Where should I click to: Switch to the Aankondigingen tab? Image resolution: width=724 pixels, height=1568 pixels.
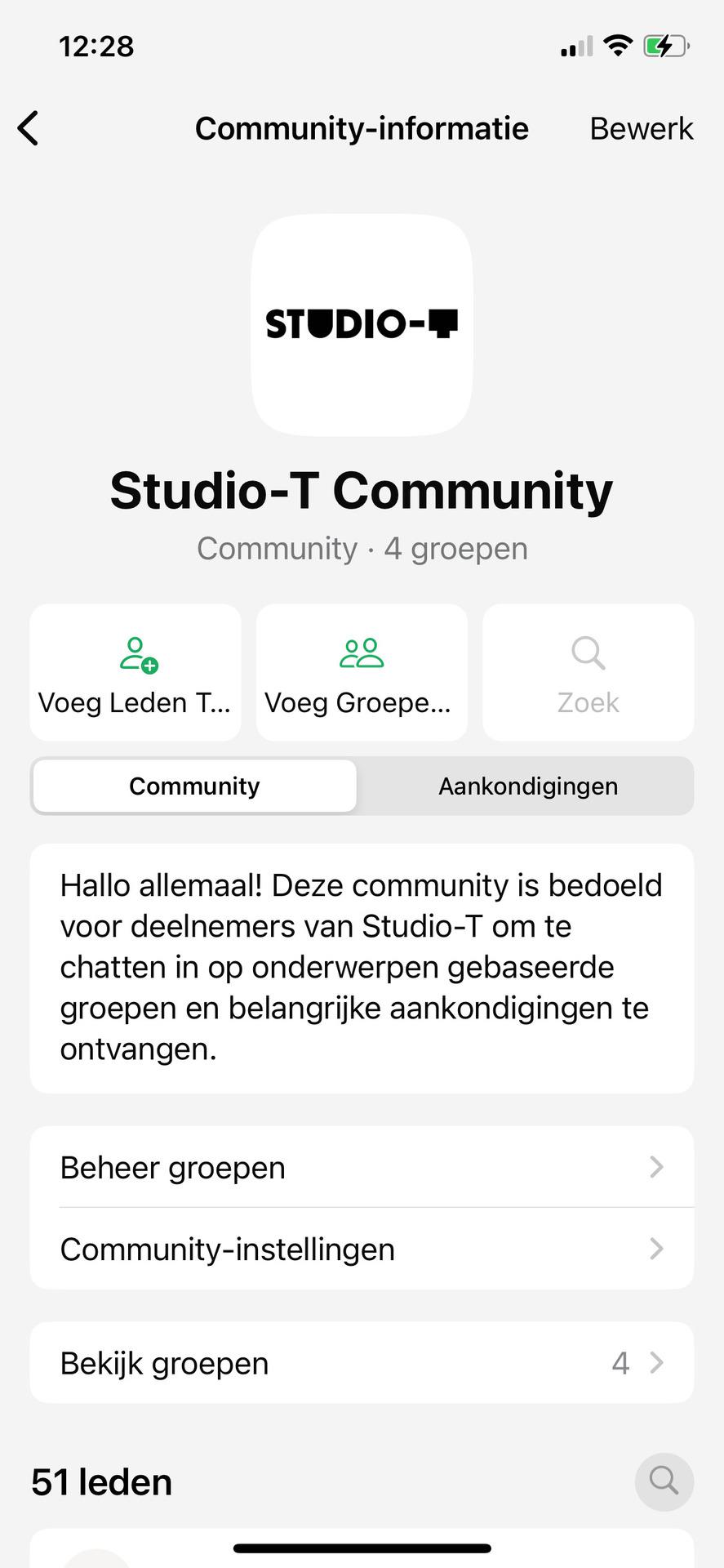click(x=527, y=786)
